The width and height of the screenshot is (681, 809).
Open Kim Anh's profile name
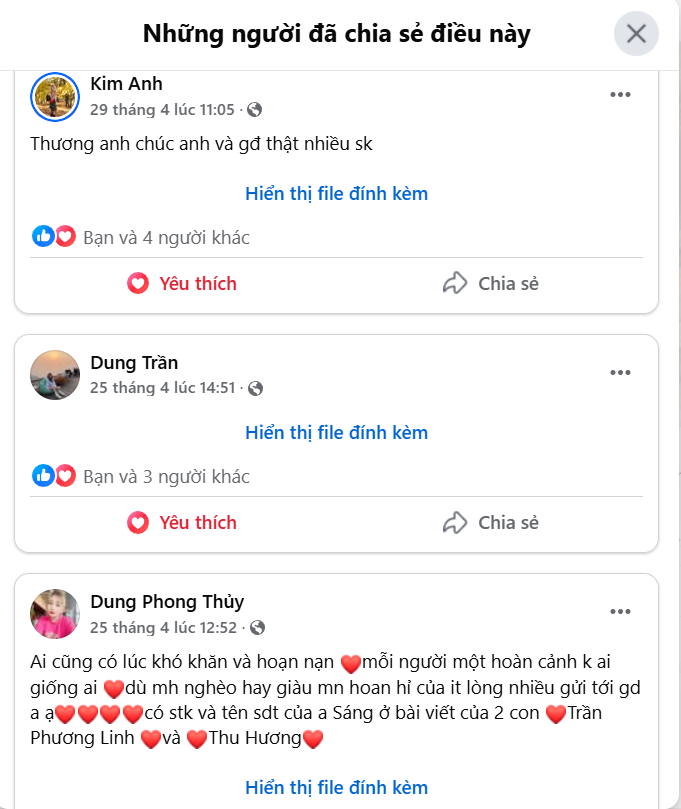126,83
